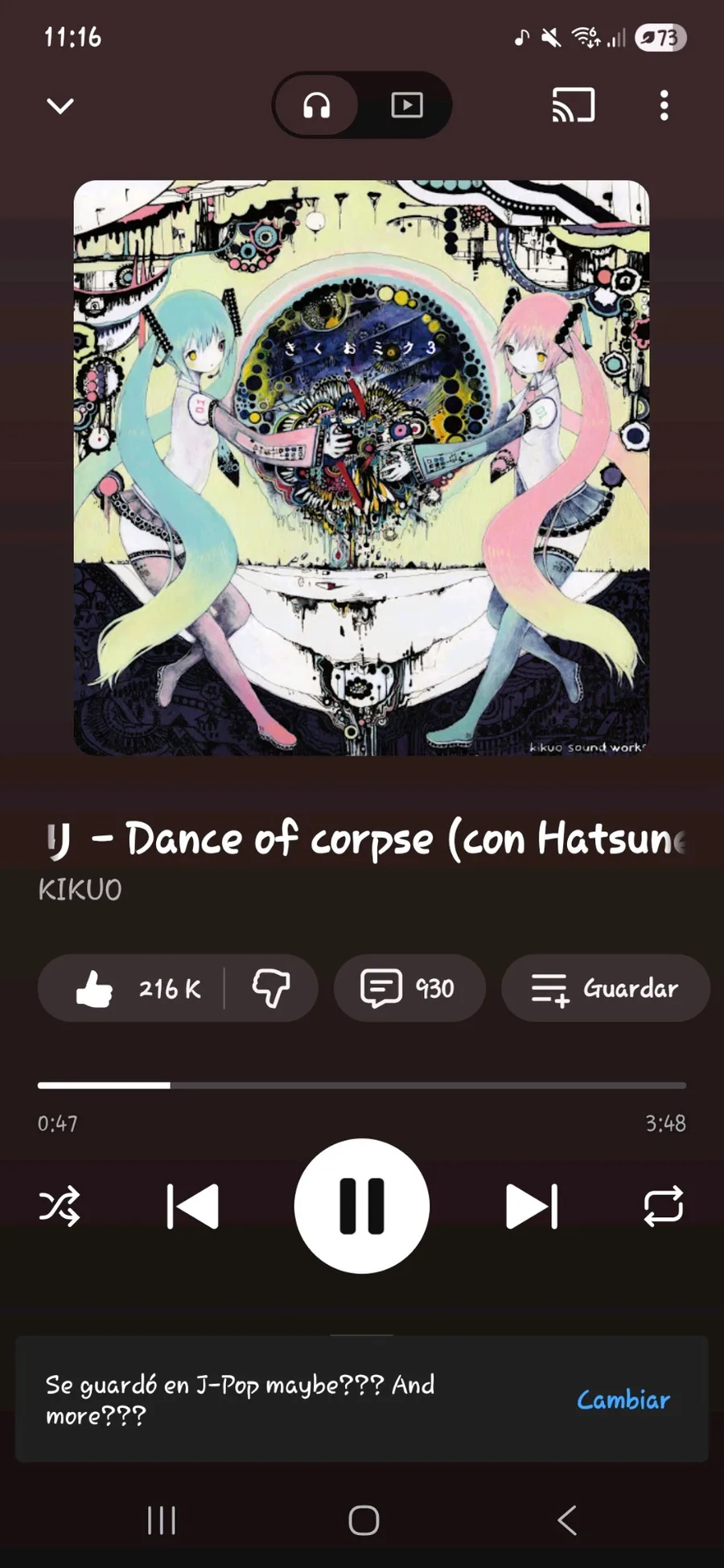This screenshot has height=1568, width=724.
Task: Pause the current song
Action: pos(362,1206)
